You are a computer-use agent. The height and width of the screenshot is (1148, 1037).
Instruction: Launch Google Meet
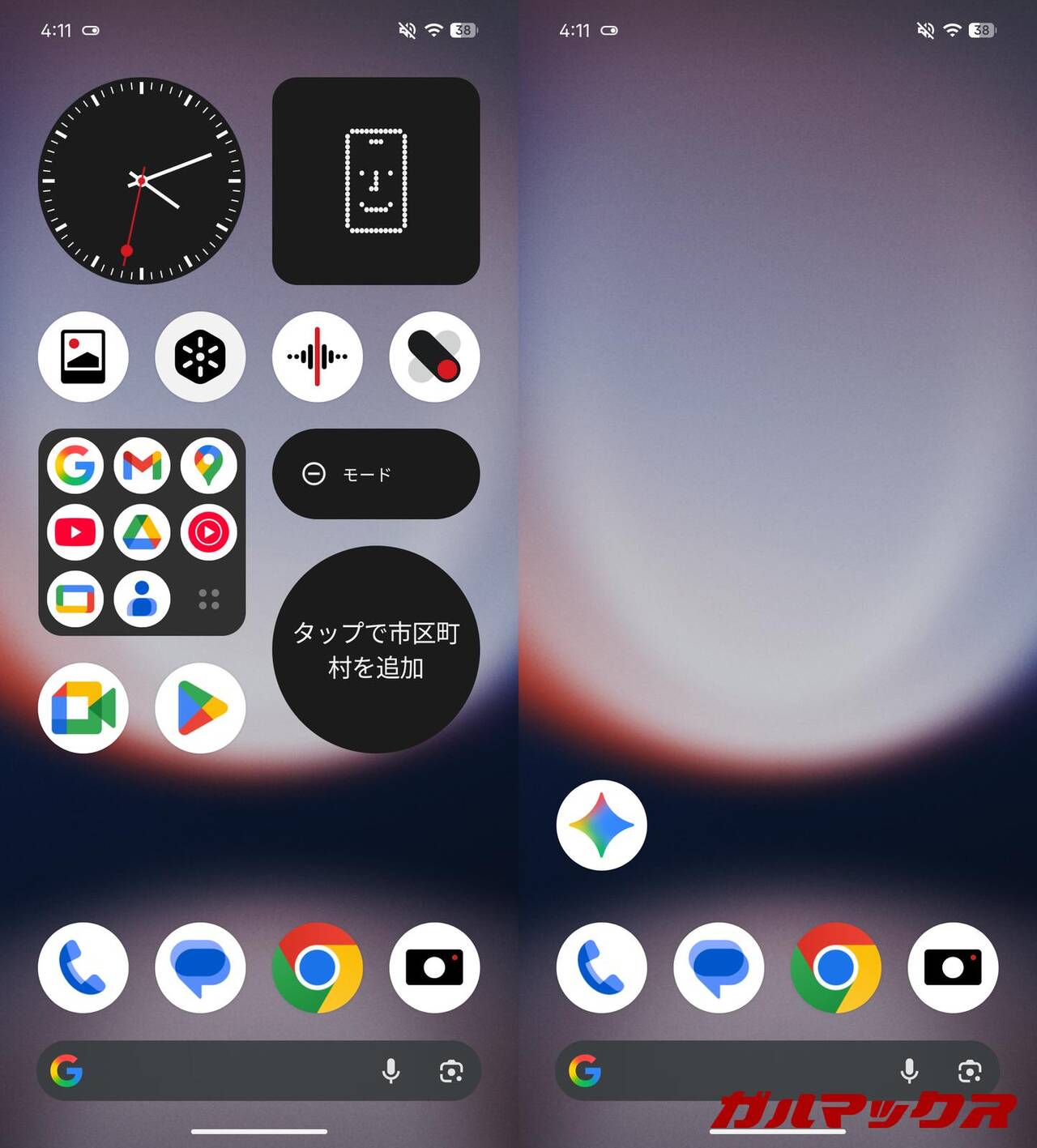(83, 708)
